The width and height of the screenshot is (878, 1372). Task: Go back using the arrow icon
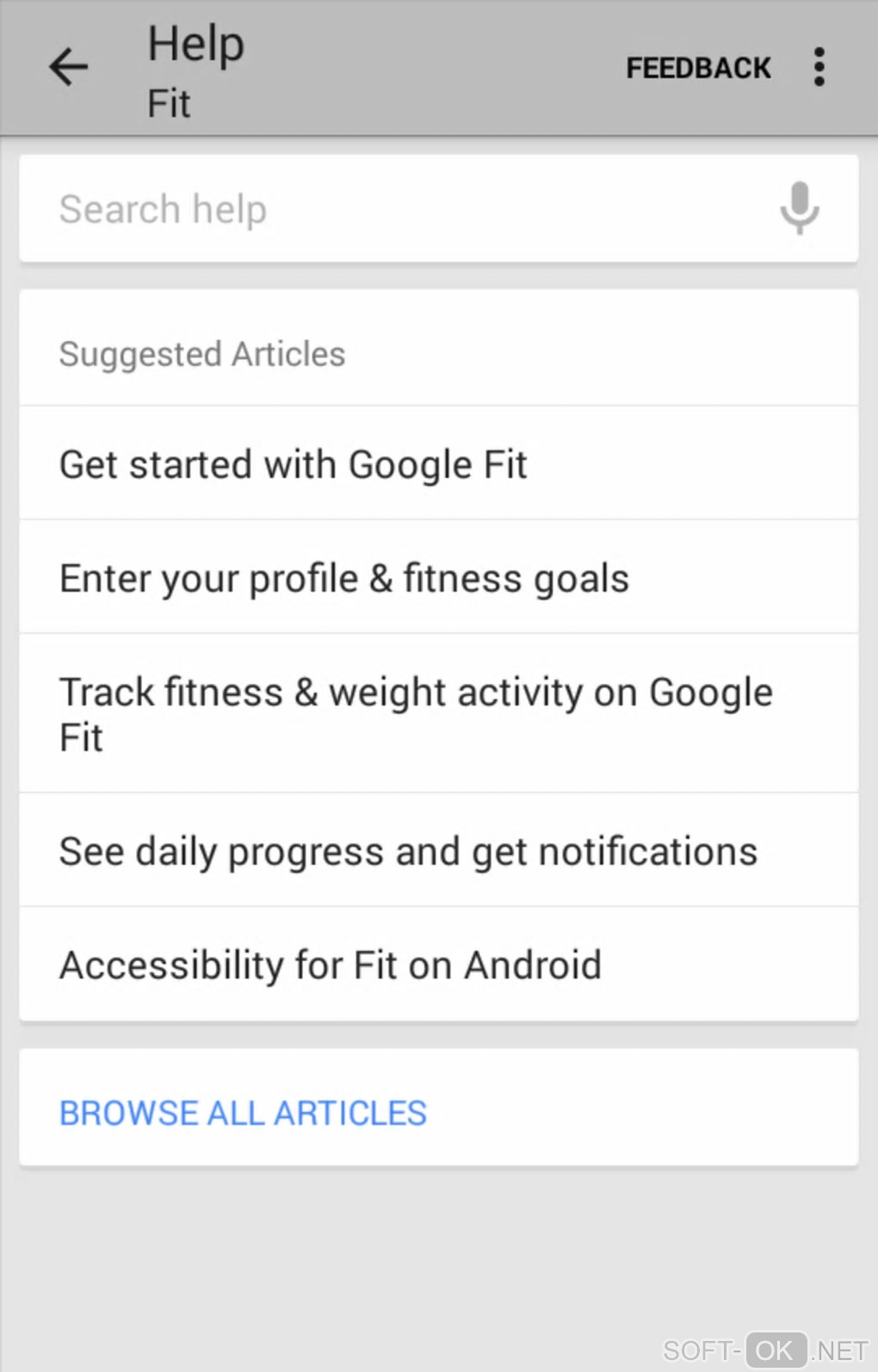pos(69,67)
